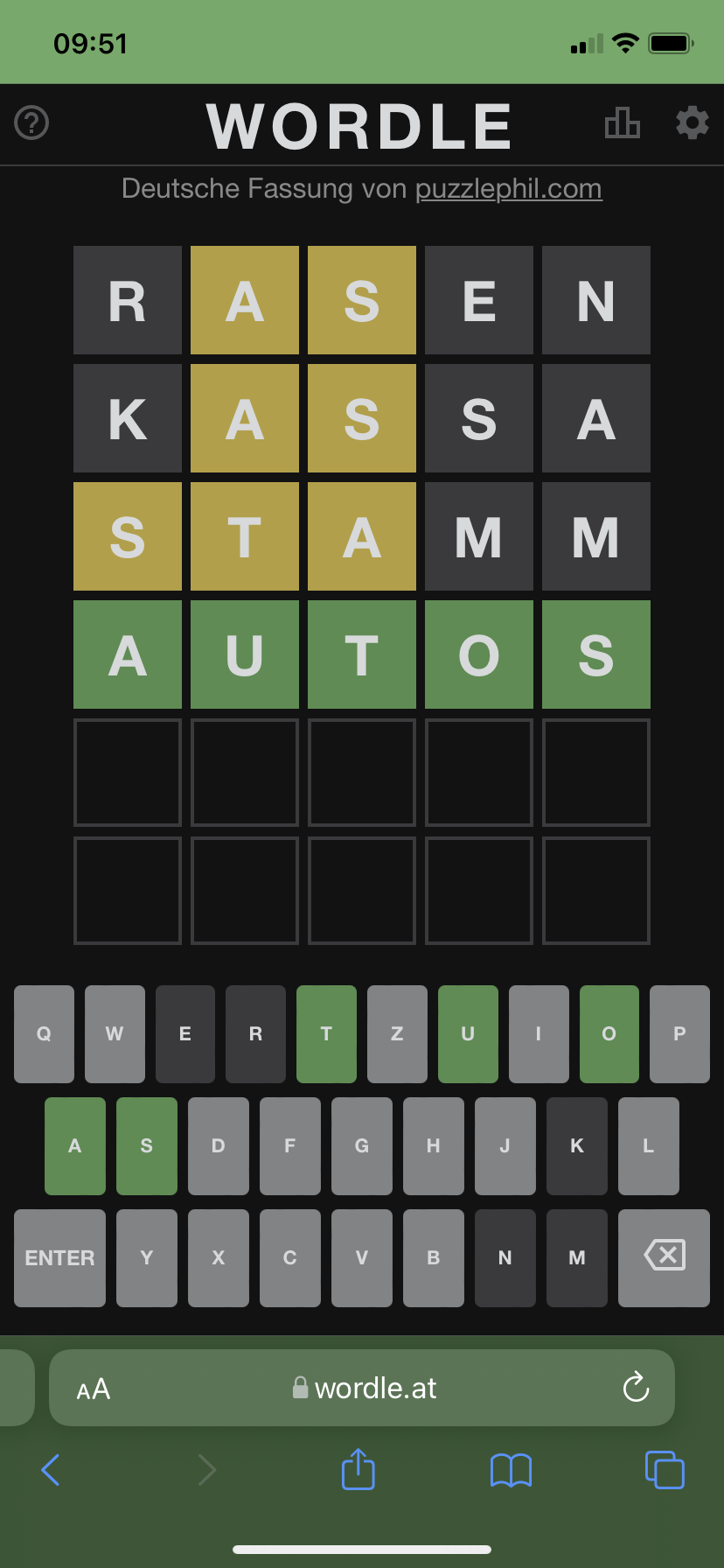
Task: Open the settings gear icon
Action: coord(693,122)
